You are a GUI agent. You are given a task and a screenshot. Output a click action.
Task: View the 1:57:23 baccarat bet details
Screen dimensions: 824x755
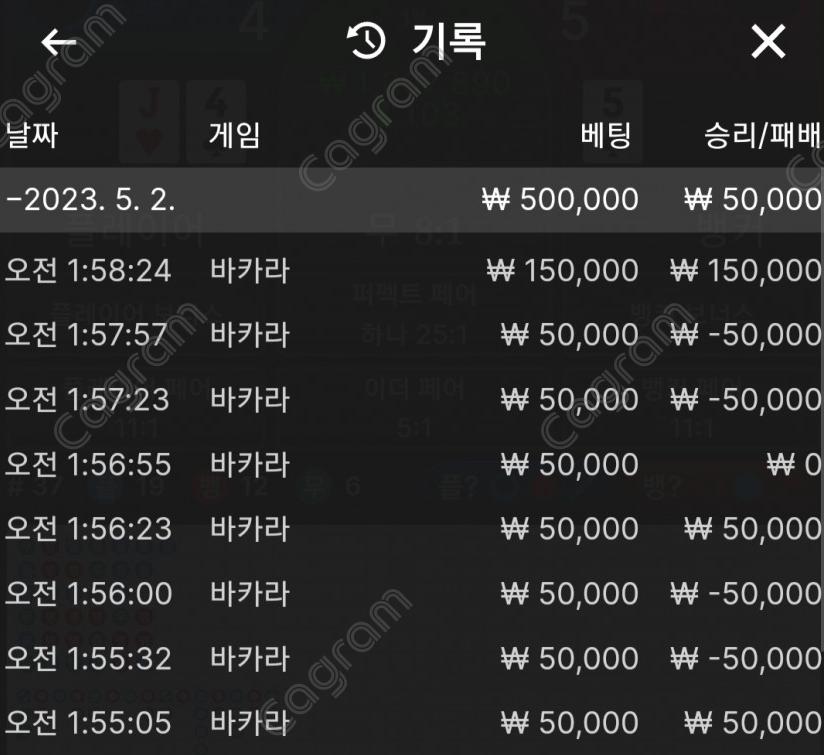click(411, 399)
